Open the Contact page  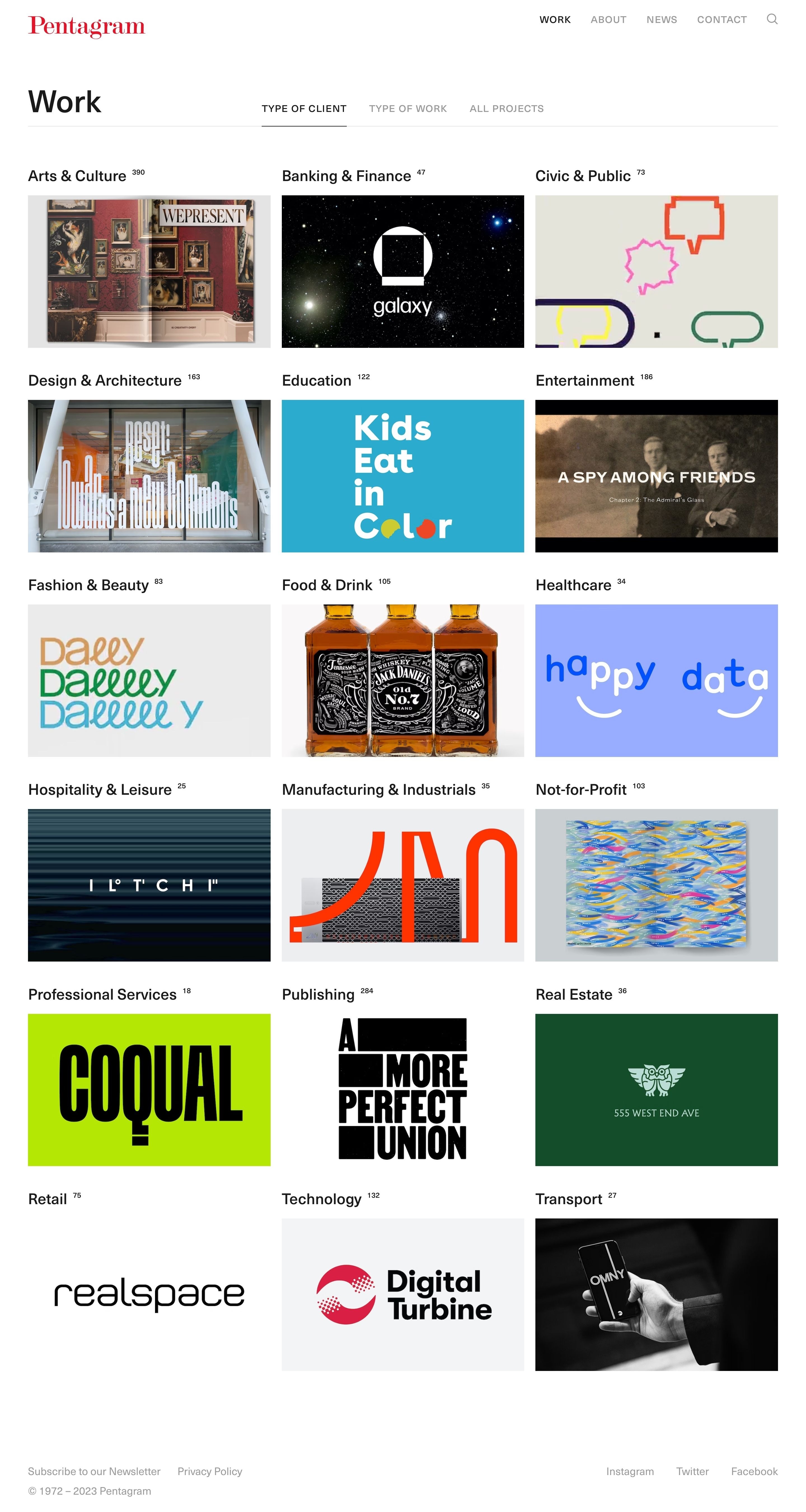point(721,20)
